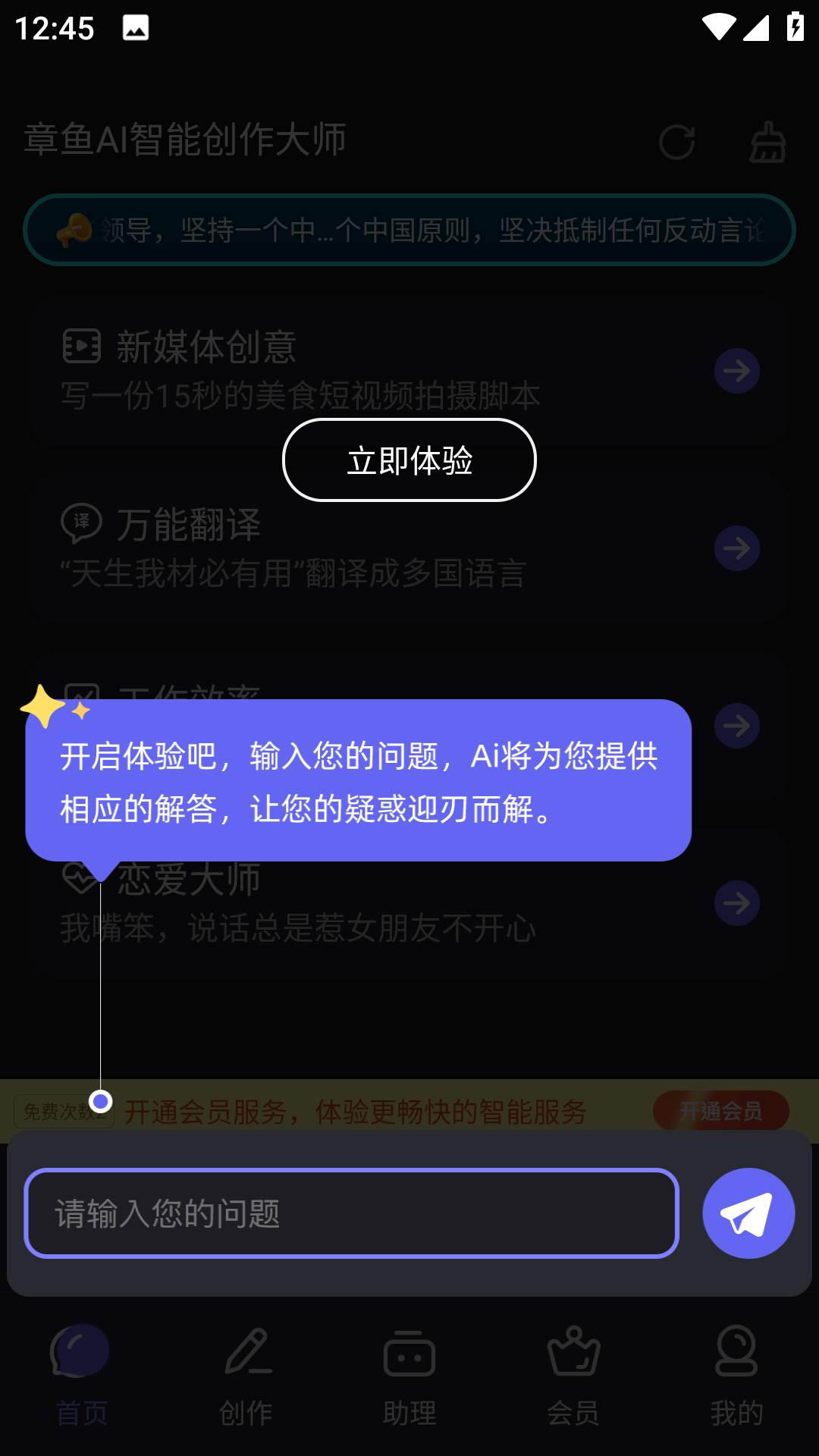Send the question with the paper plane button
The height and width of the screenshot is (1456, 819).
pos(748,1213)
